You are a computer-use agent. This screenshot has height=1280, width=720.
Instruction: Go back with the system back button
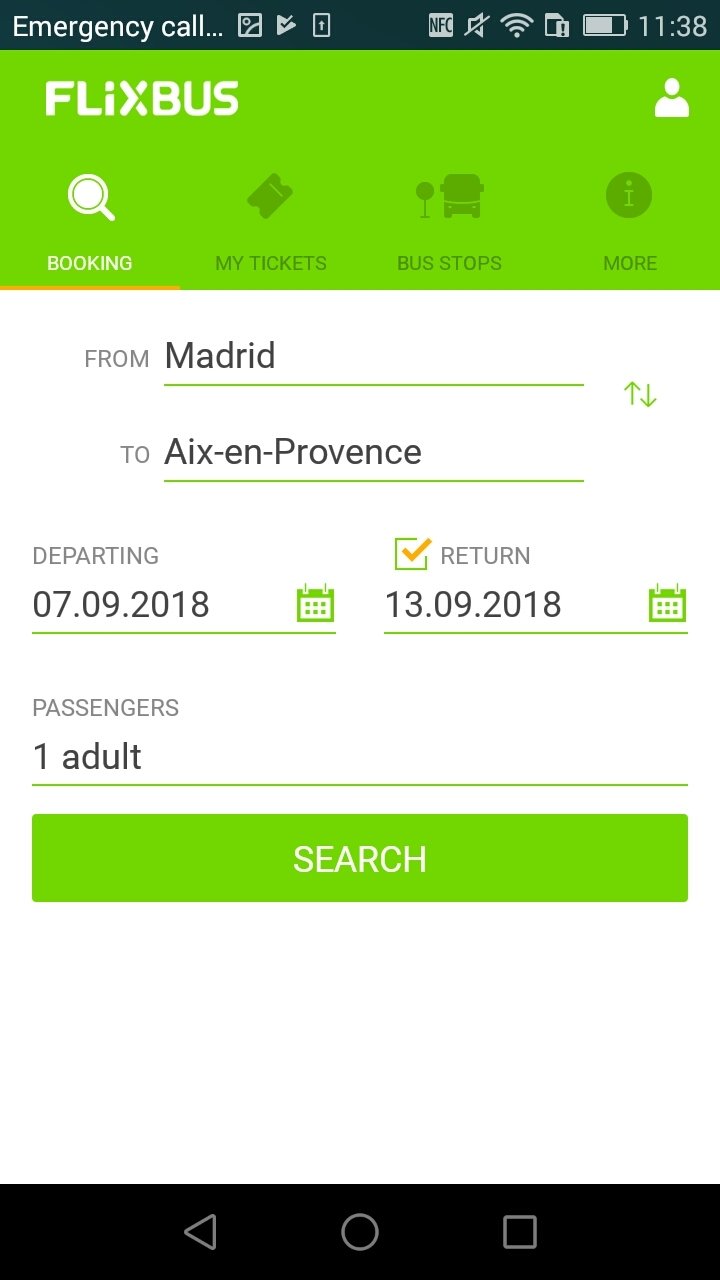pos(200,1232)
